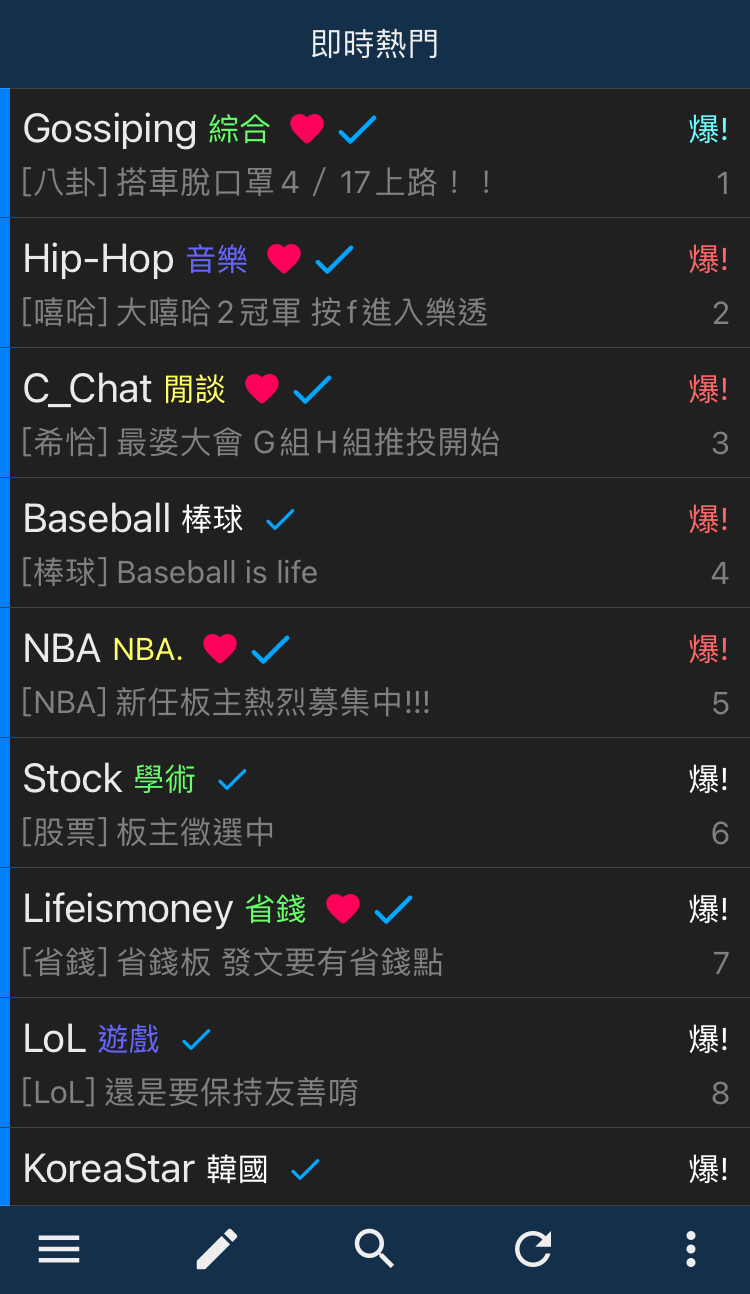The height and width of the screenshot is (1294, 750).
Task: Open the NBA board
Action: (x=379, y=673)
